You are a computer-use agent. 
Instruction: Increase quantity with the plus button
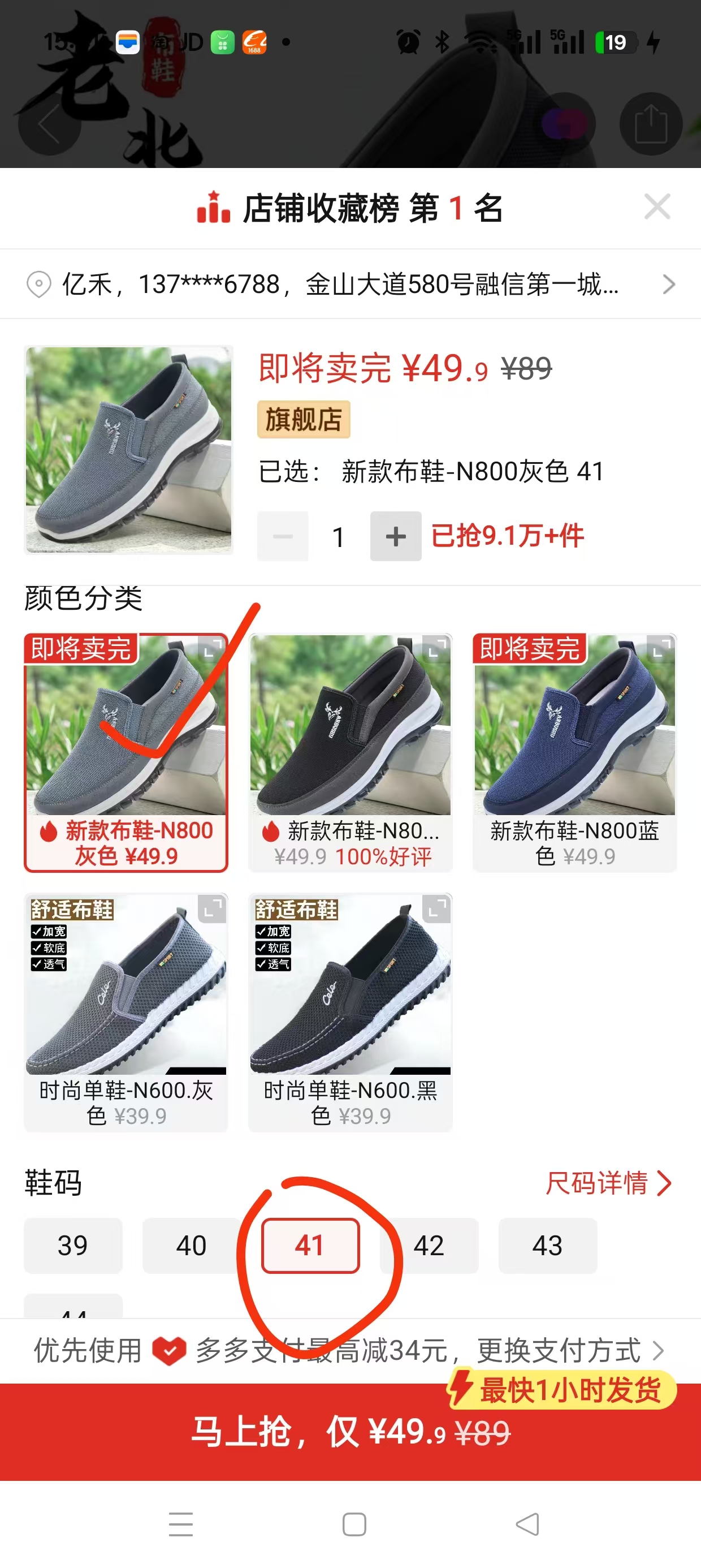(396, 536)
